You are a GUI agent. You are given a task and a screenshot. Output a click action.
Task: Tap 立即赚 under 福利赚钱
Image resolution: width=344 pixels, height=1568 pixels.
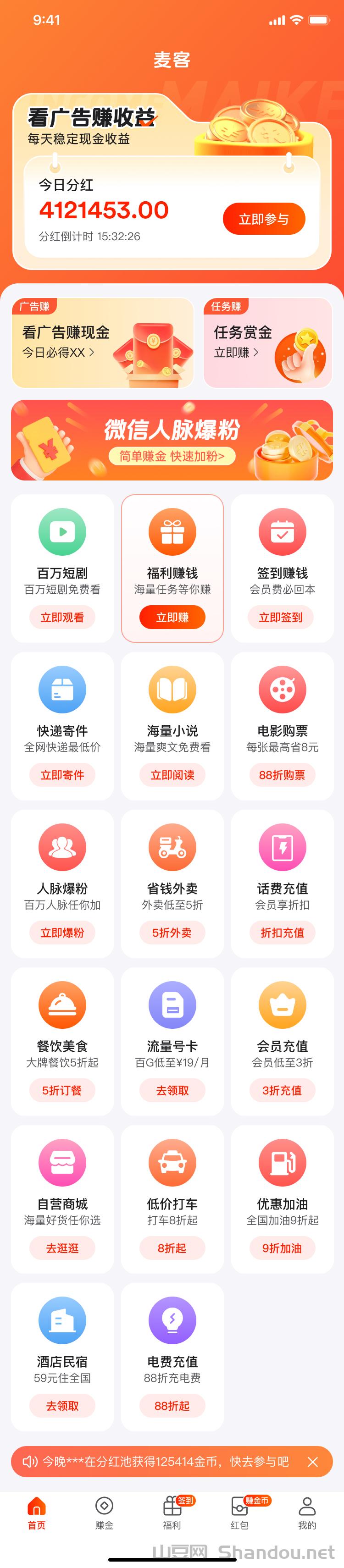pyautogui.click(x=172, y=617)
